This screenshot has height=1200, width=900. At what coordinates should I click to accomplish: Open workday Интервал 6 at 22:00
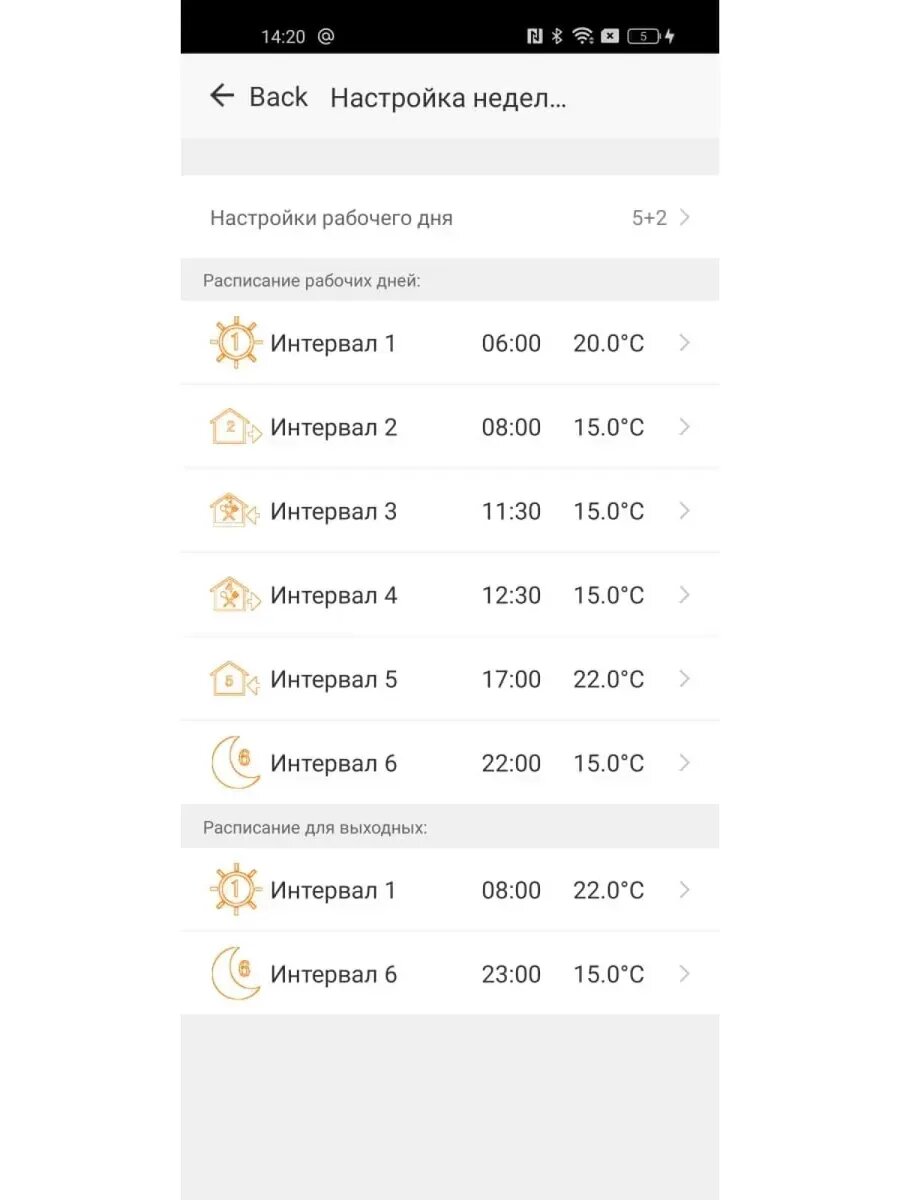[450, 763]
